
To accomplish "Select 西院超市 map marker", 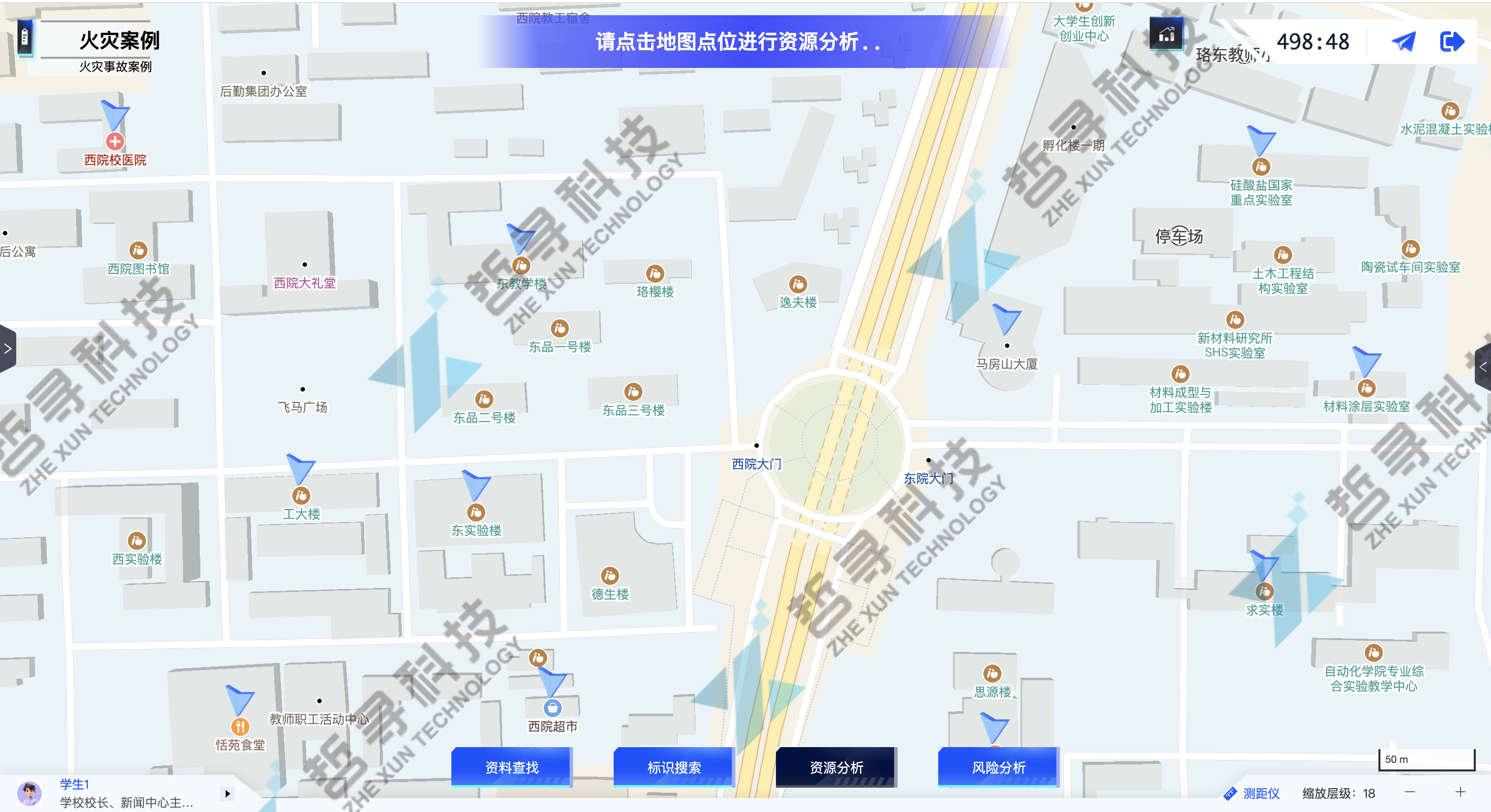I will [x=552, y=707].
